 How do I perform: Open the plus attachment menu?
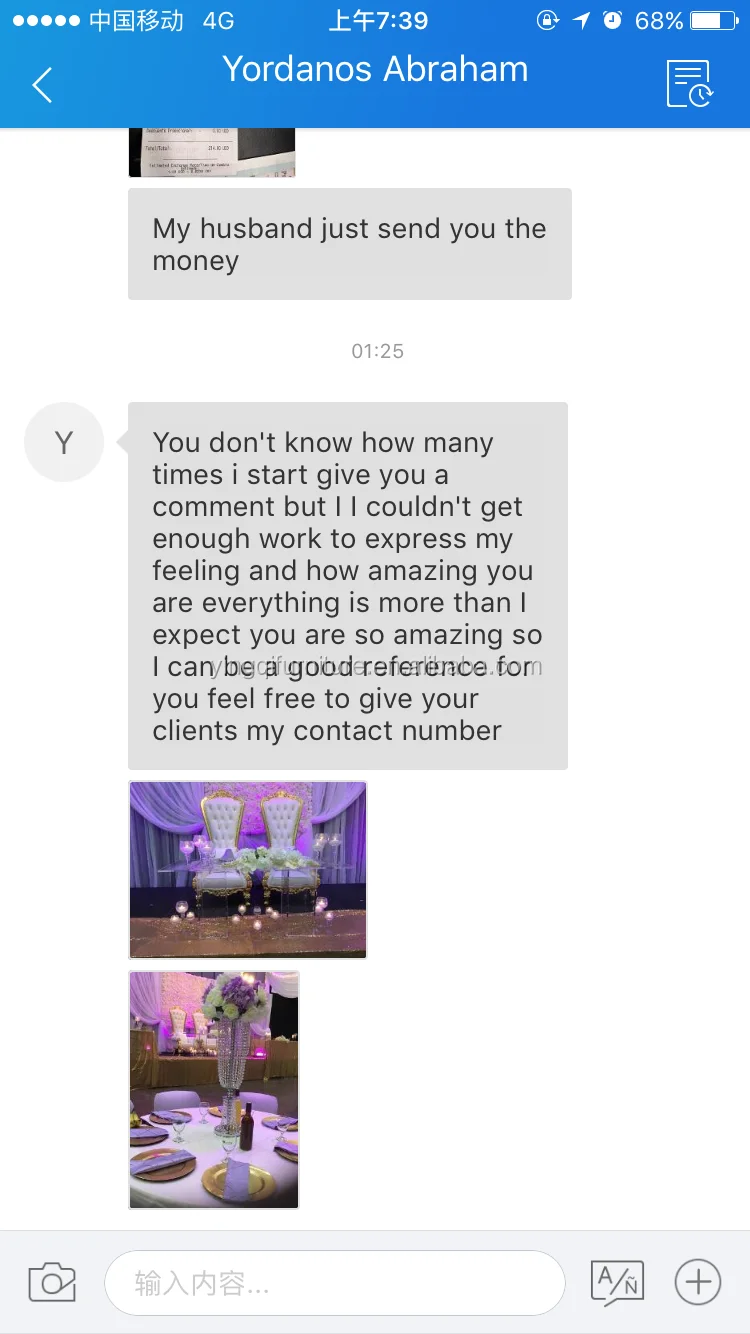tap(698, 1282)
